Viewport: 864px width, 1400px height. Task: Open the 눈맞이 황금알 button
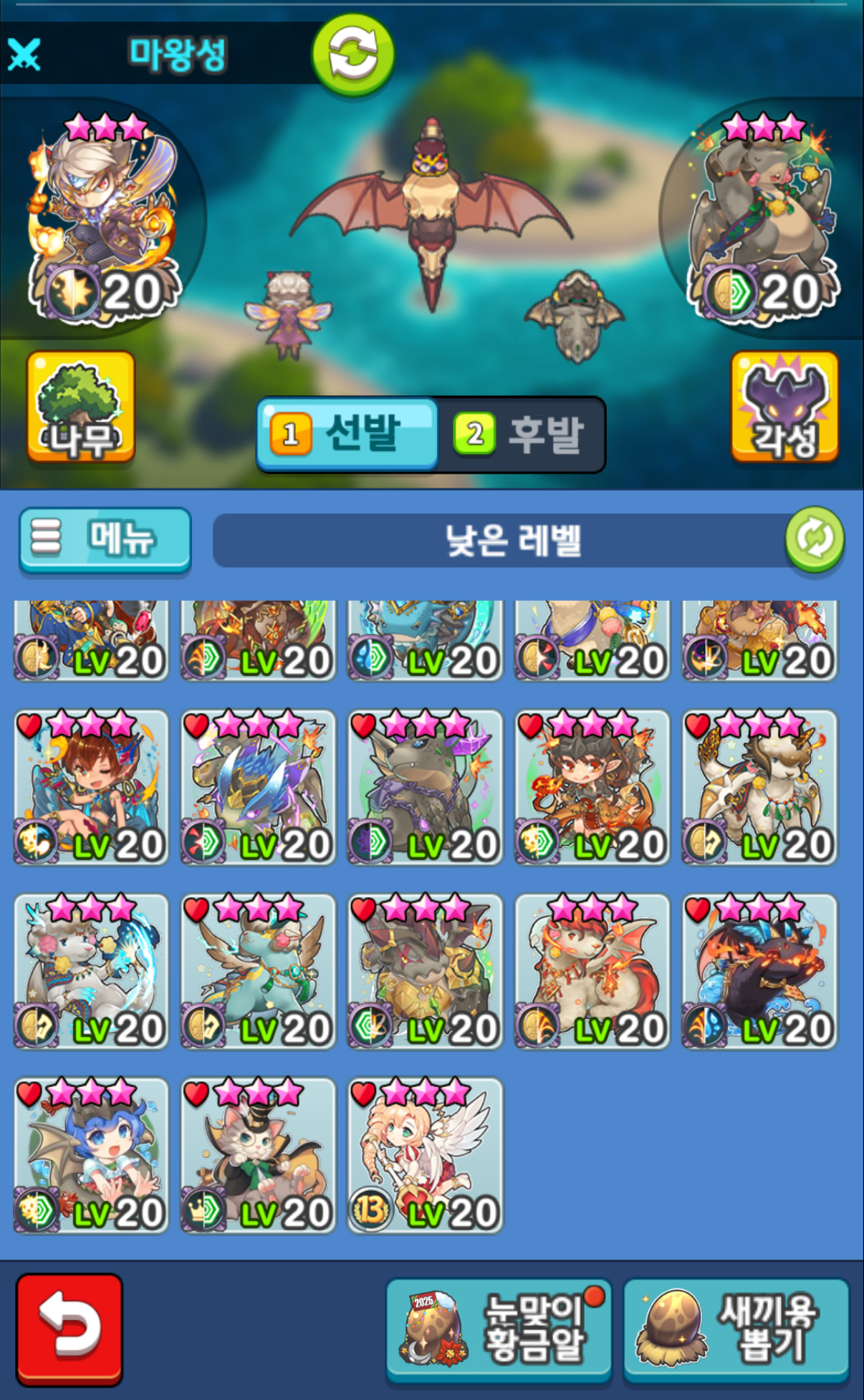pyautogui.click(x=499, y=1330)
